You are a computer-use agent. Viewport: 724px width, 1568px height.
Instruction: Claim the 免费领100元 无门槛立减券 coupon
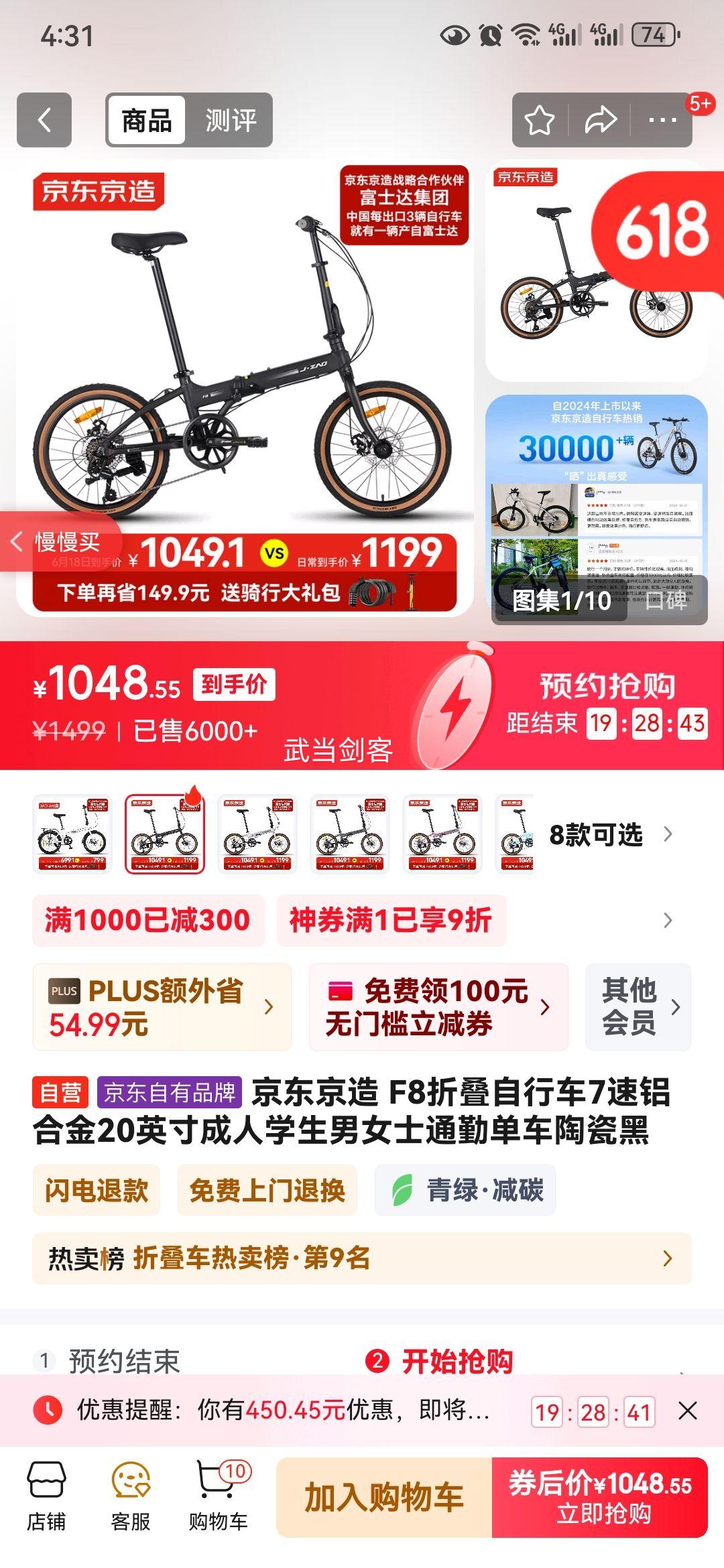pyautogui.click(x=438, y=1006)
